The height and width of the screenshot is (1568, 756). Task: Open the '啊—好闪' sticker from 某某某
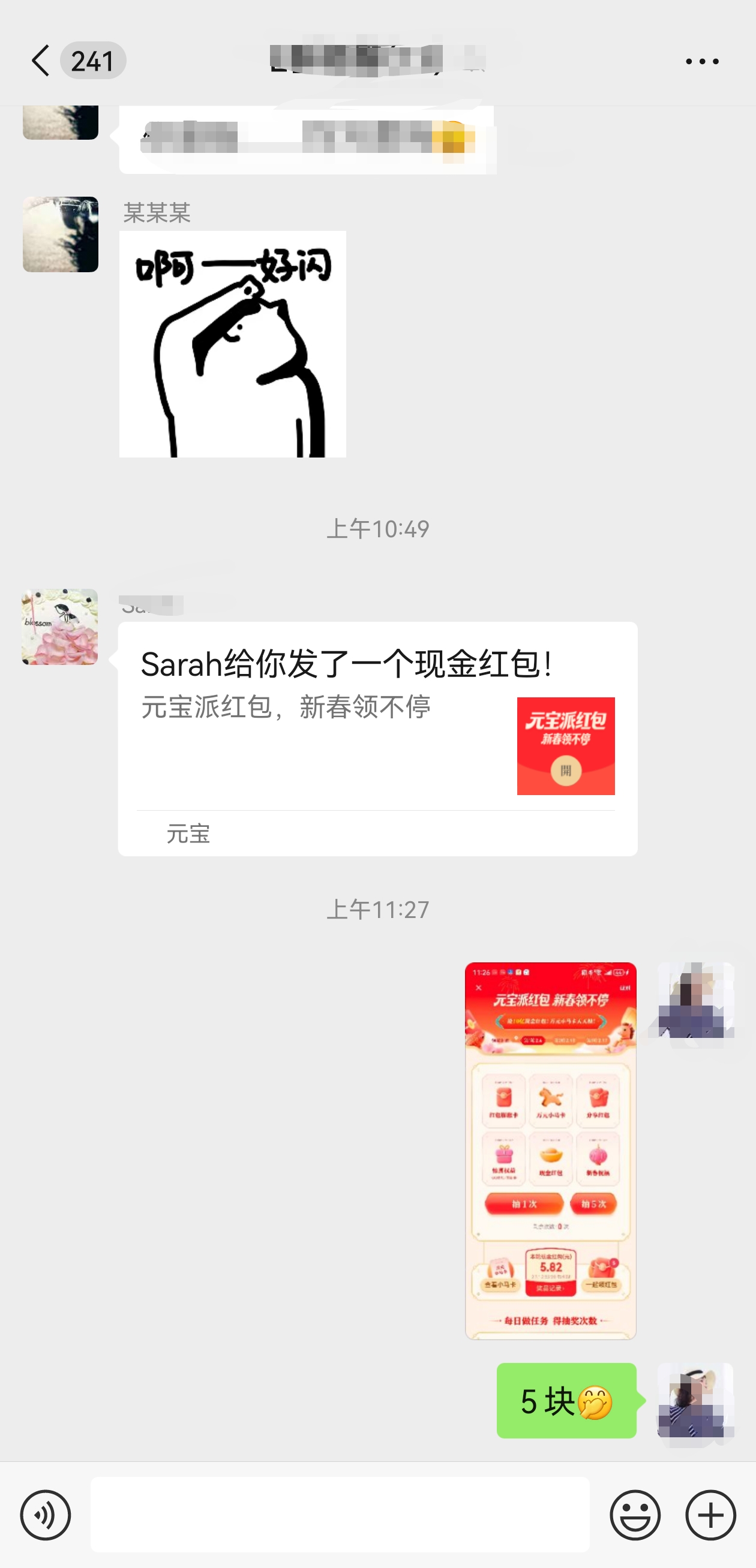232,344
